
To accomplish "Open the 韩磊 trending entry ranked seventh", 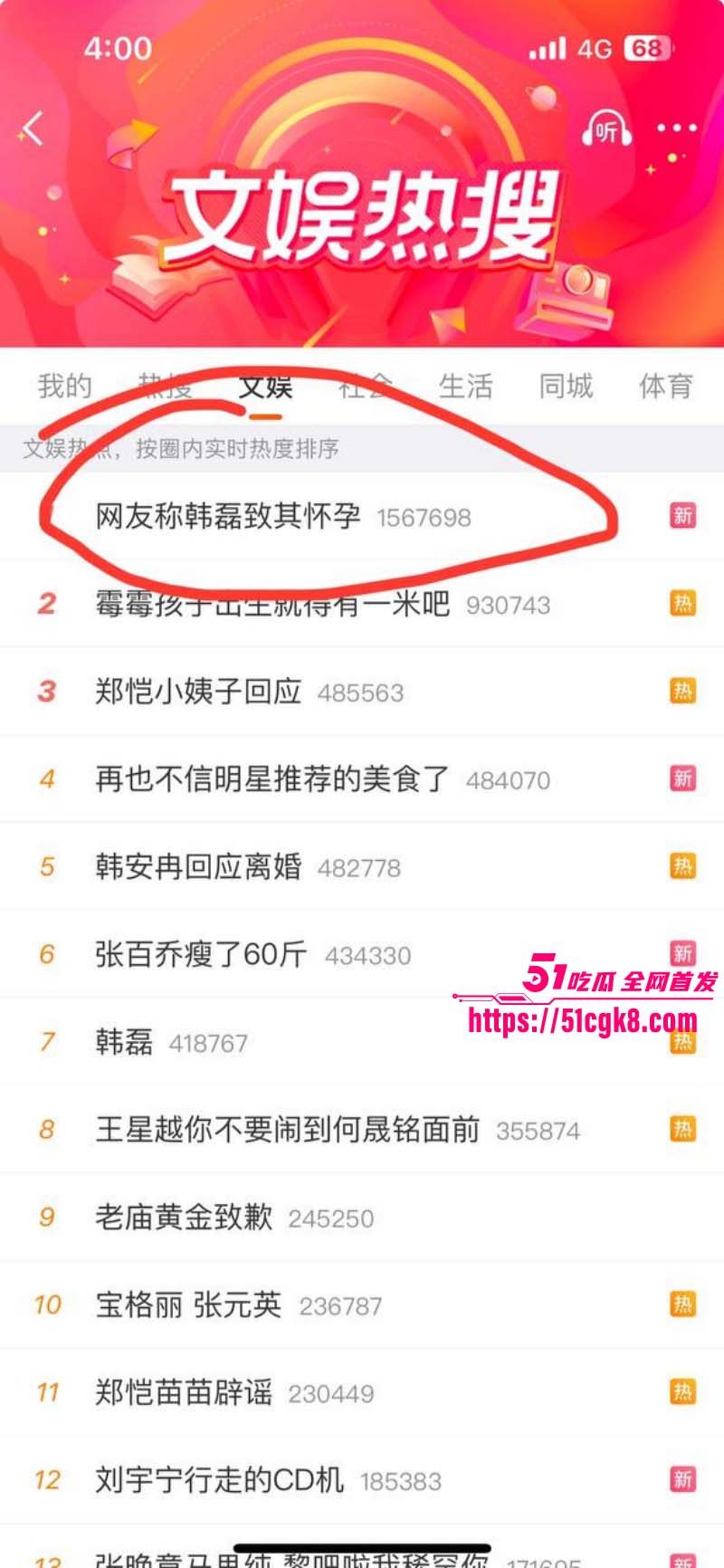I will pyautogui.click(x=124, y=1042).
